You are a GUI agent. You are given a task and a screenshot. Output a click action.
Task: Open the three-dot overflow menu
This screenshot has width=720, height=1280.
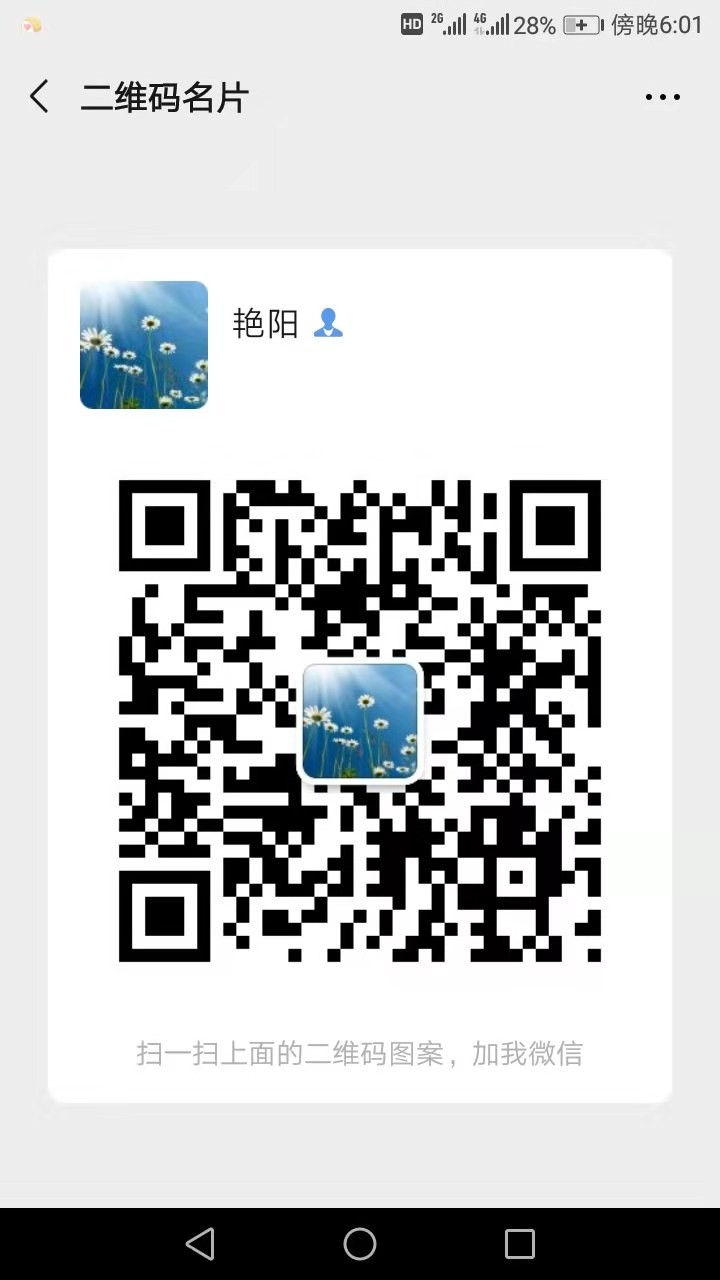point(662,97)
